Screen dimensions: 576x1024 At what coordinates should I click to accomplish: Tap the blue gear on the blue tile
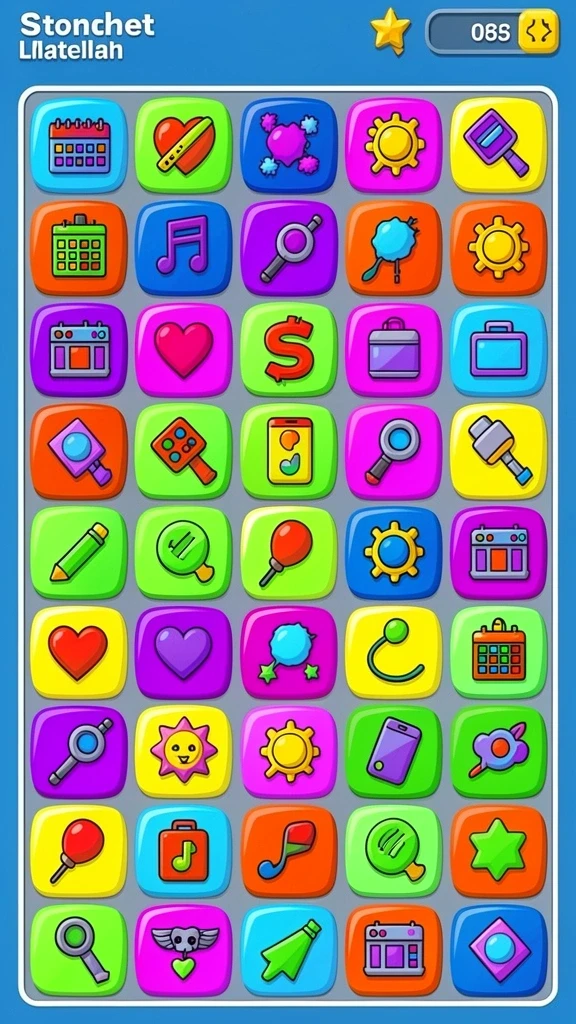point(393,552)
